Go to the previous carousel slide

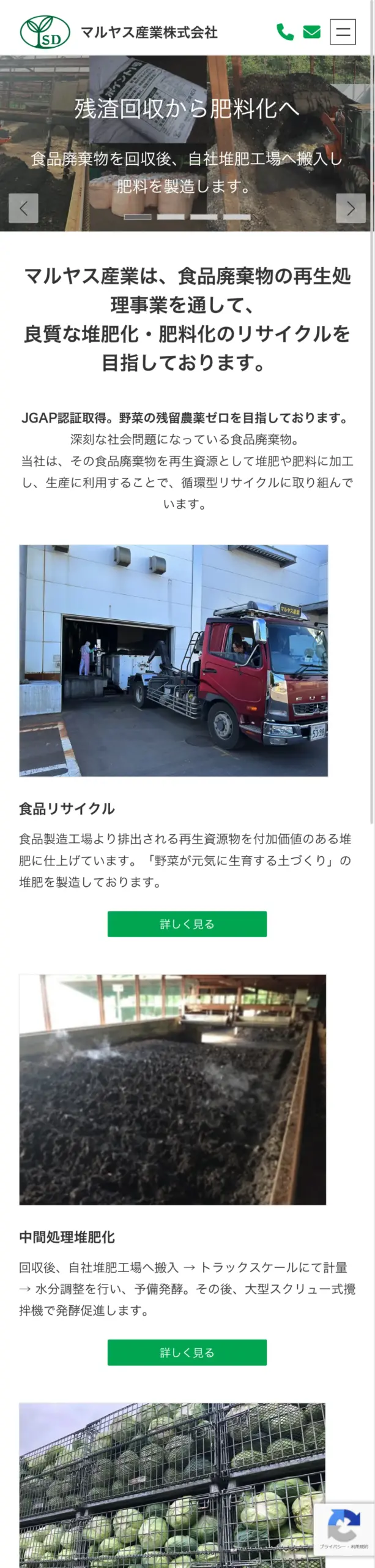click(23, 208)
